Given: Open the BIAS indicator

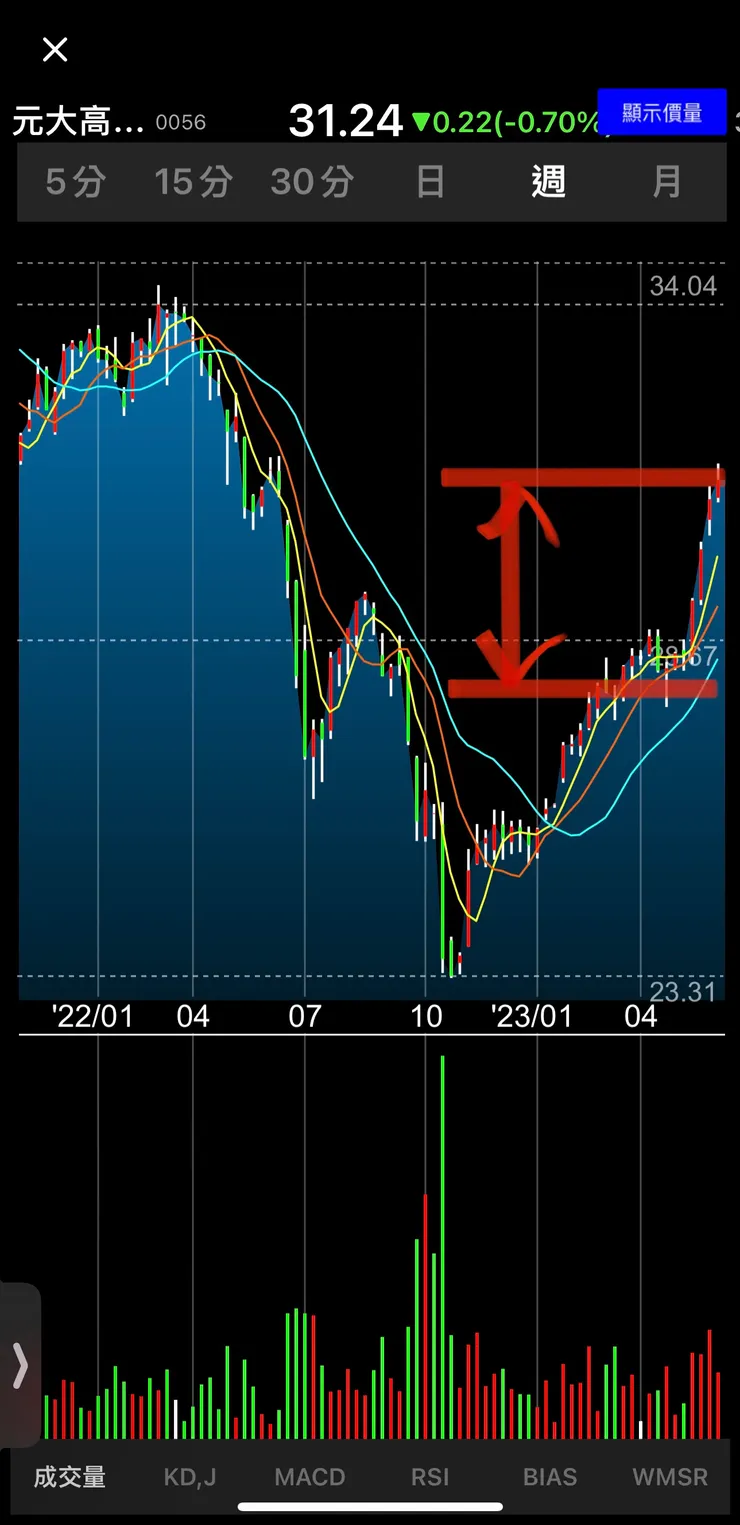Looking at the screenshot, I should pos(550,1477).
